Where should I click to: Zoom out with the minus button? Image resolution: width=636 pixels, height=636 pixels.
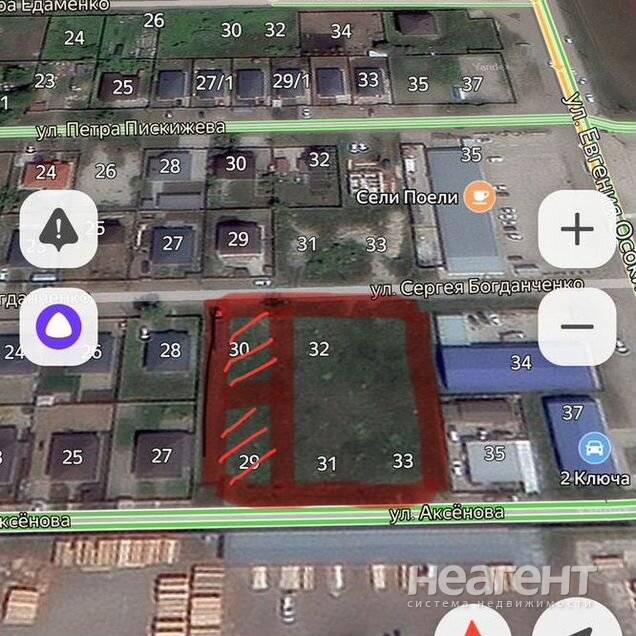pos(577,327)
